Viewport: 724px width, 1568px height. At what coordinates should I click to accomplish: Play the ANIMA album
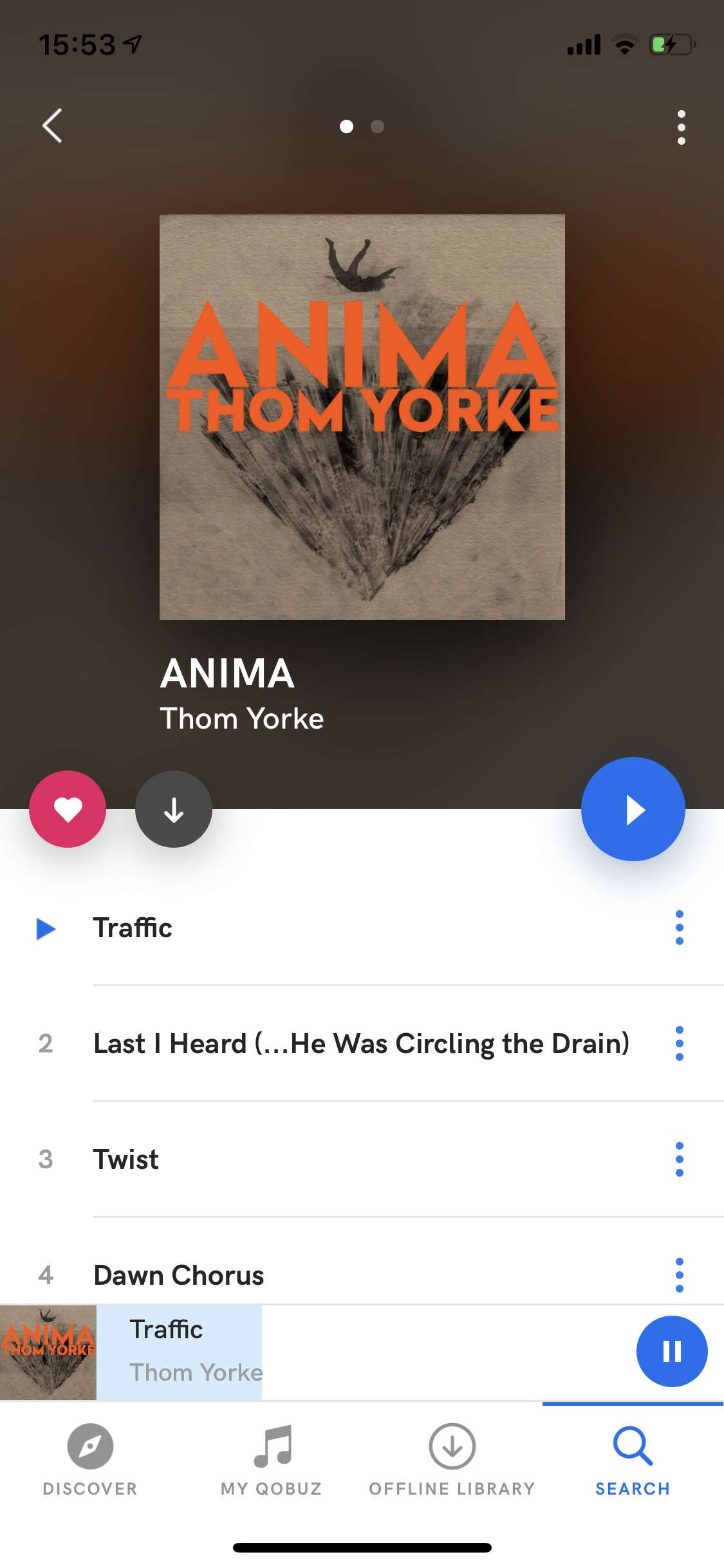point(633,809)
